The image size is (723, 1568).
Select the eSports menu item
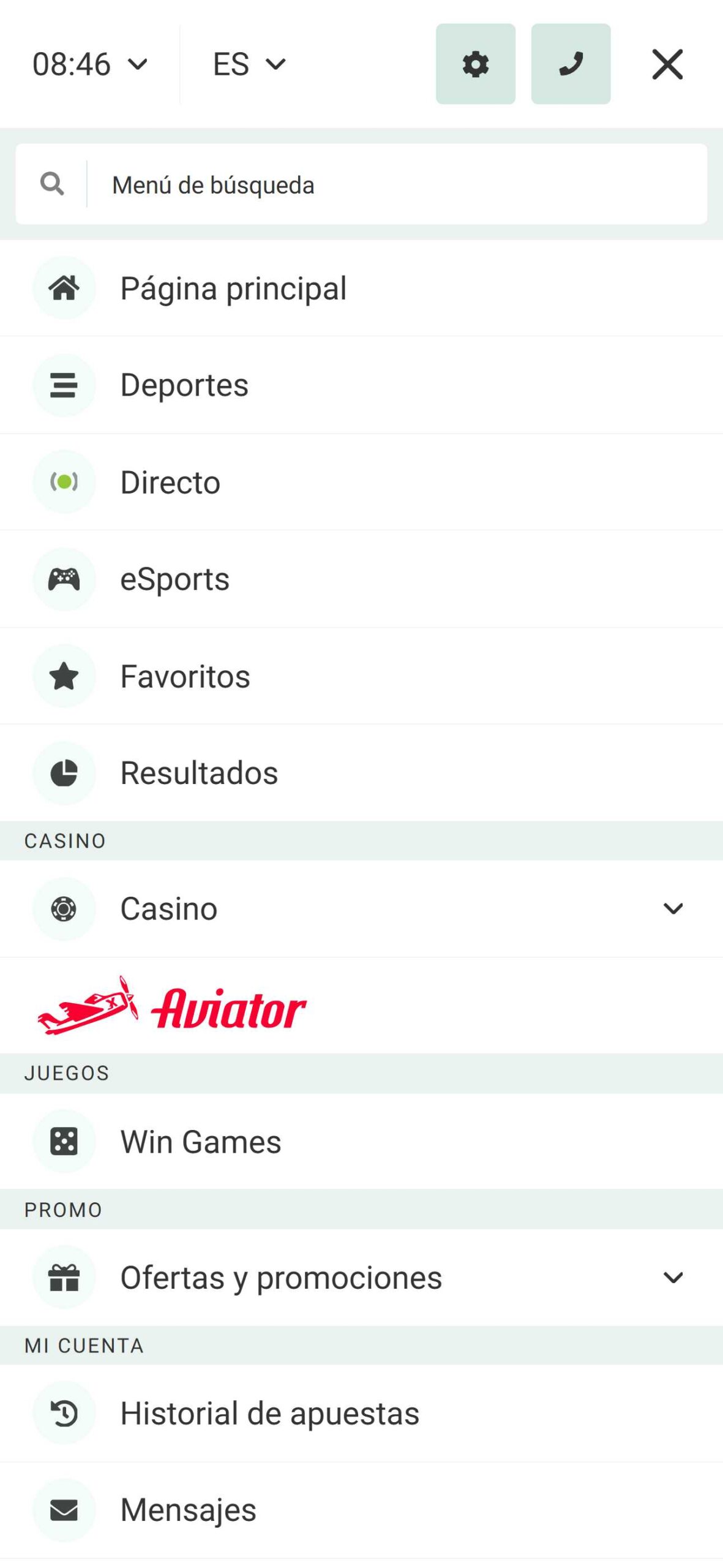[174, 579]
